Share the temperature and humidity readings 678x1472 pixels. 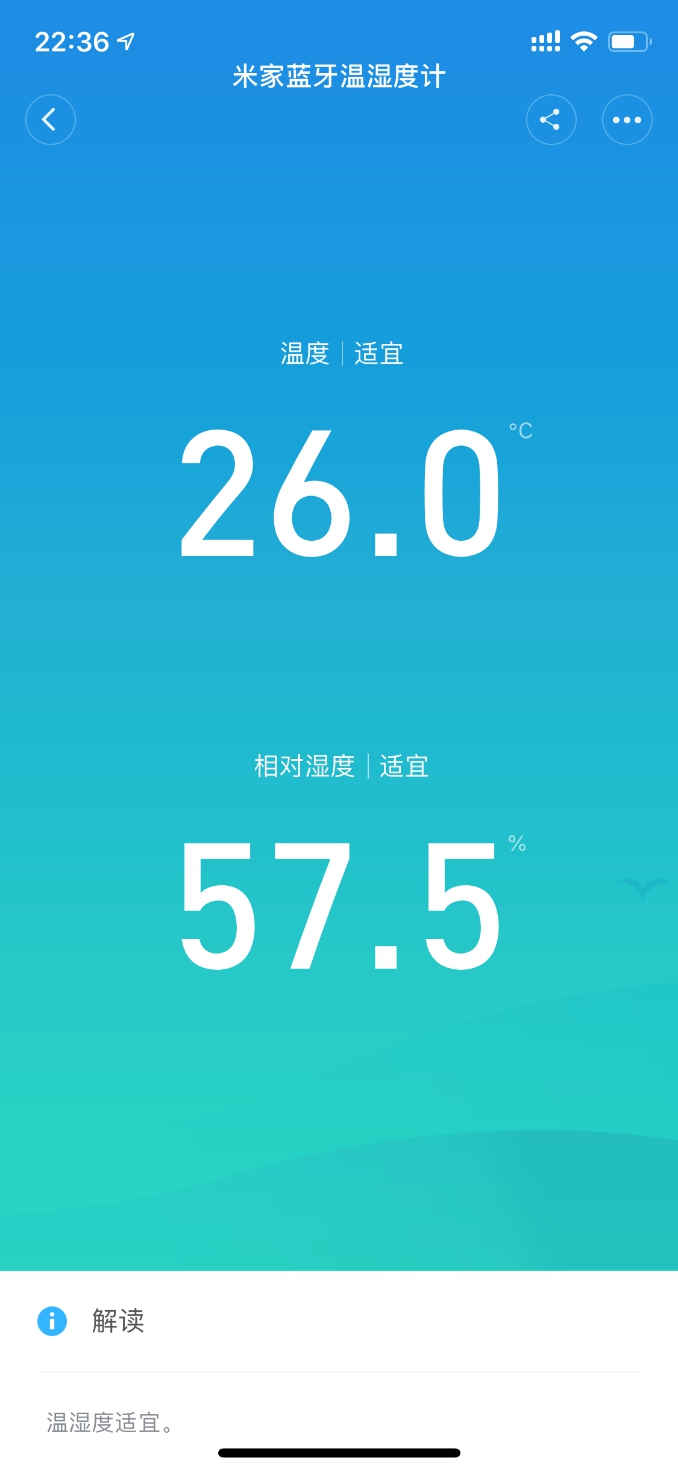click(551, 120)
